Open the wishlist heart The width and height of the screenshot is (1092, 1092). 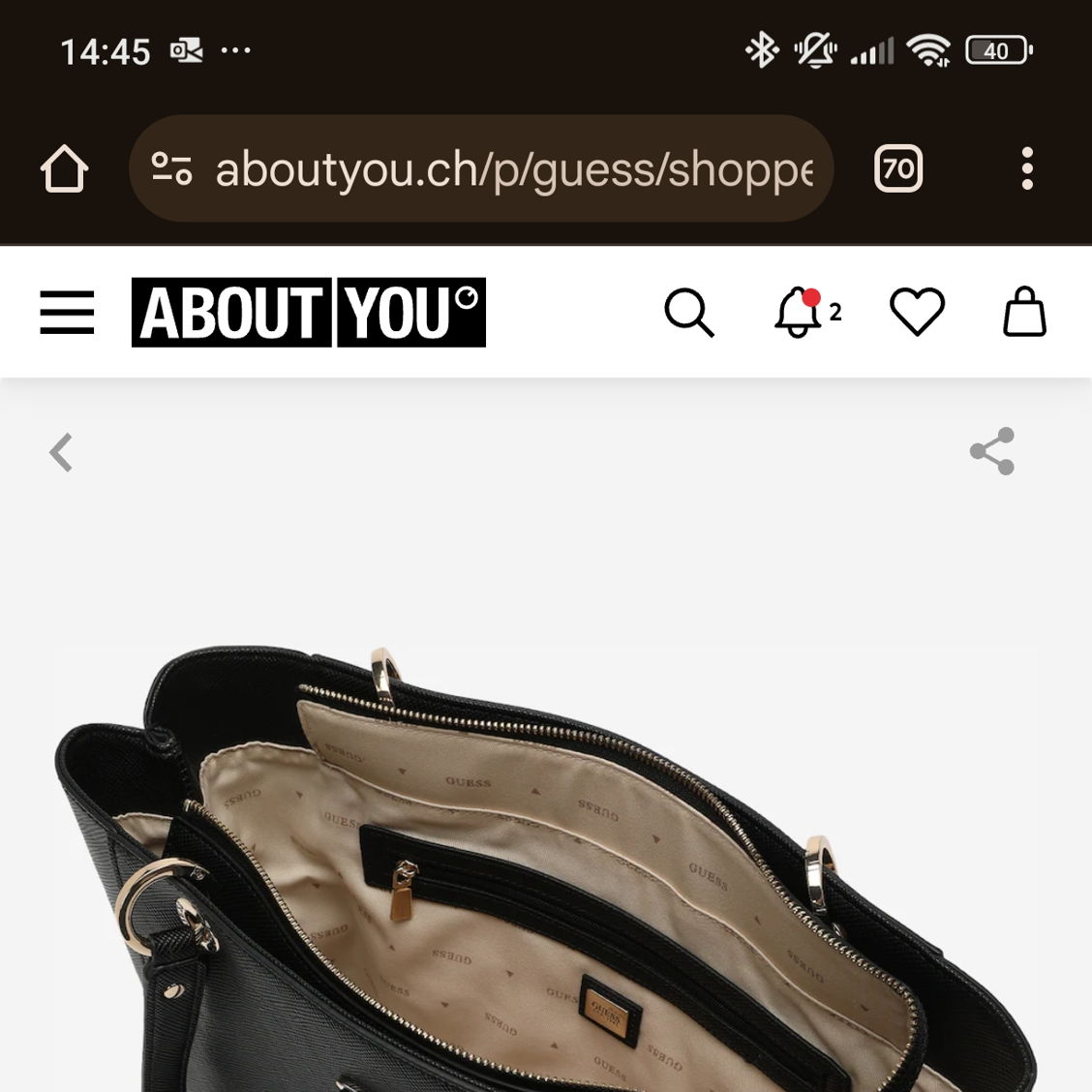click(x=917, y=312)
